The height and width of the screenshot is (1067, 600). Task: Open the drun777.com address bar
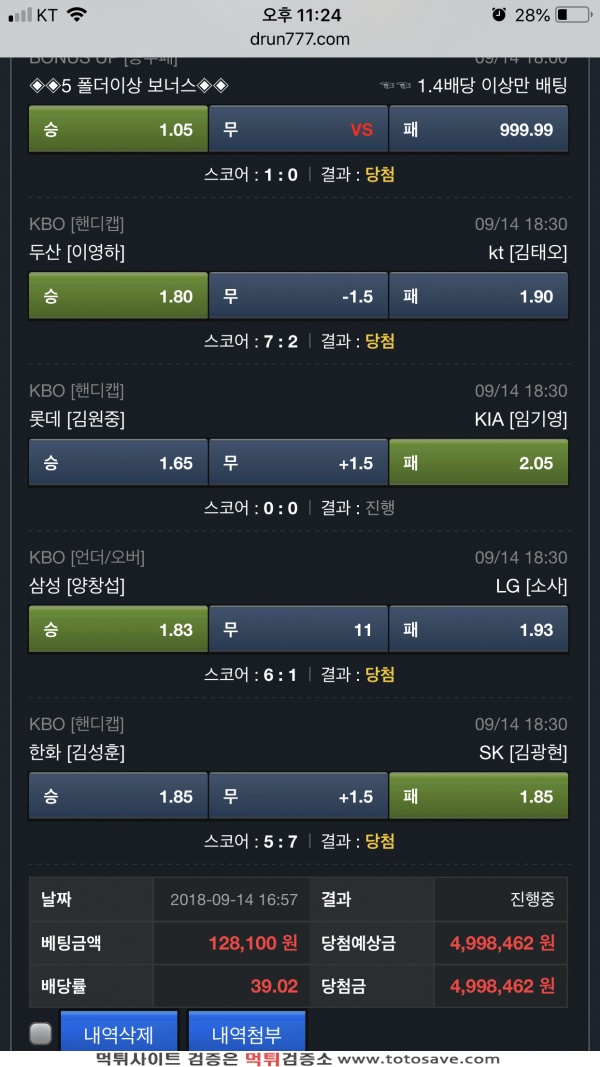pos(299,39)
